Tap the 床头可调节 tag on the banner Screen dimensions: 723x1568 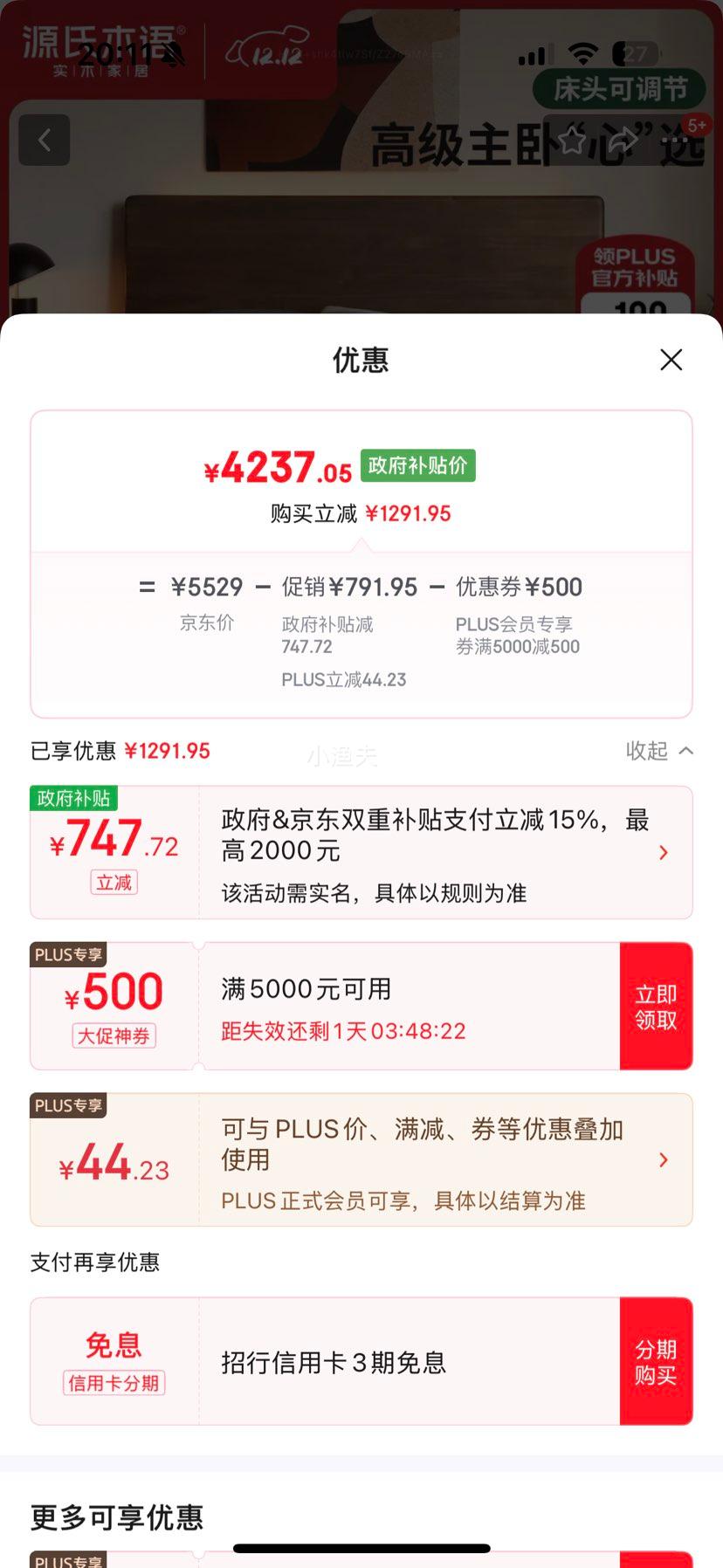tap(618, 88)
